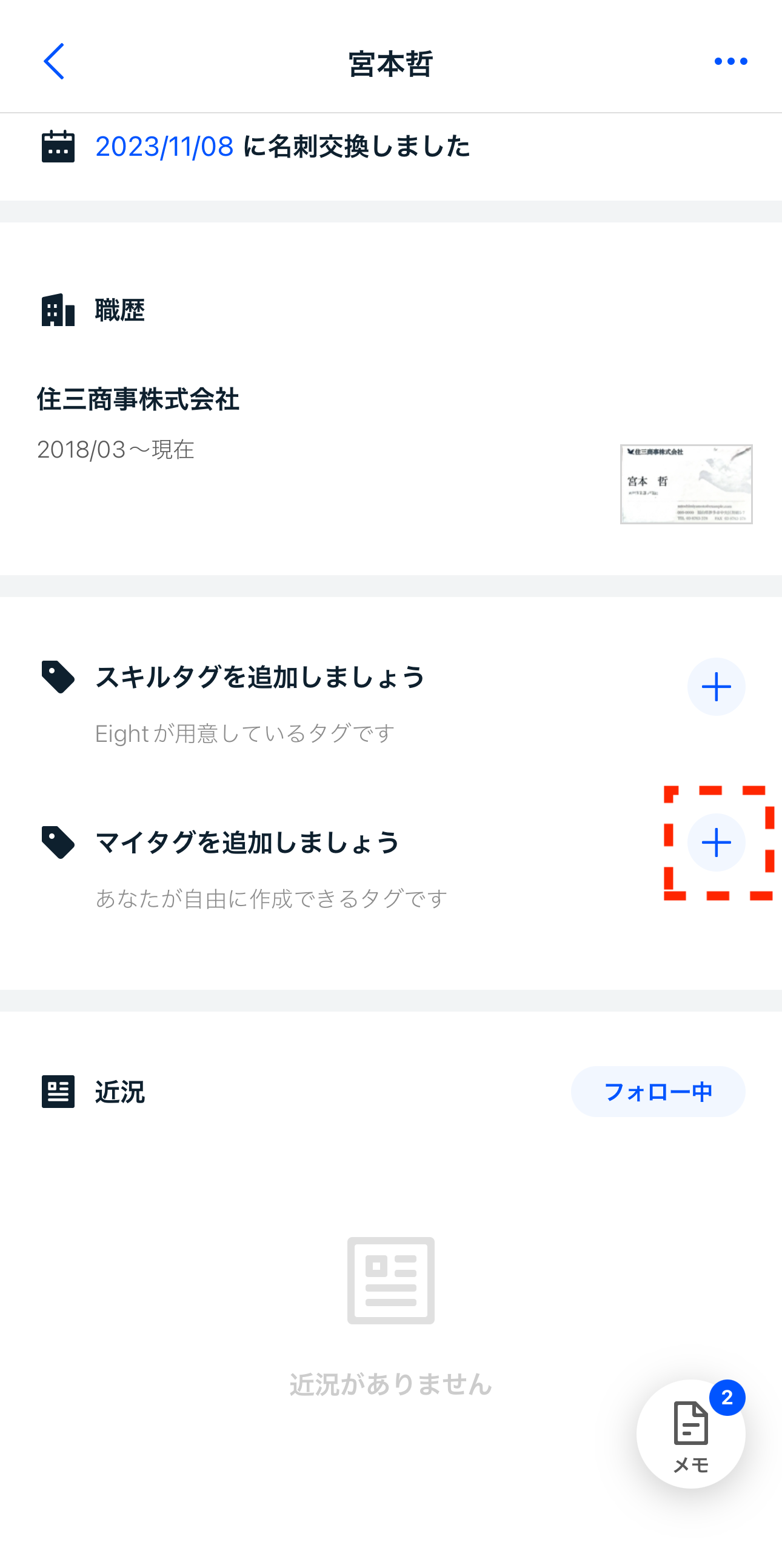Go back using the top-left arrow
Screen dimensions: 782x1568
pyautogui.click(x=53, y=61)
